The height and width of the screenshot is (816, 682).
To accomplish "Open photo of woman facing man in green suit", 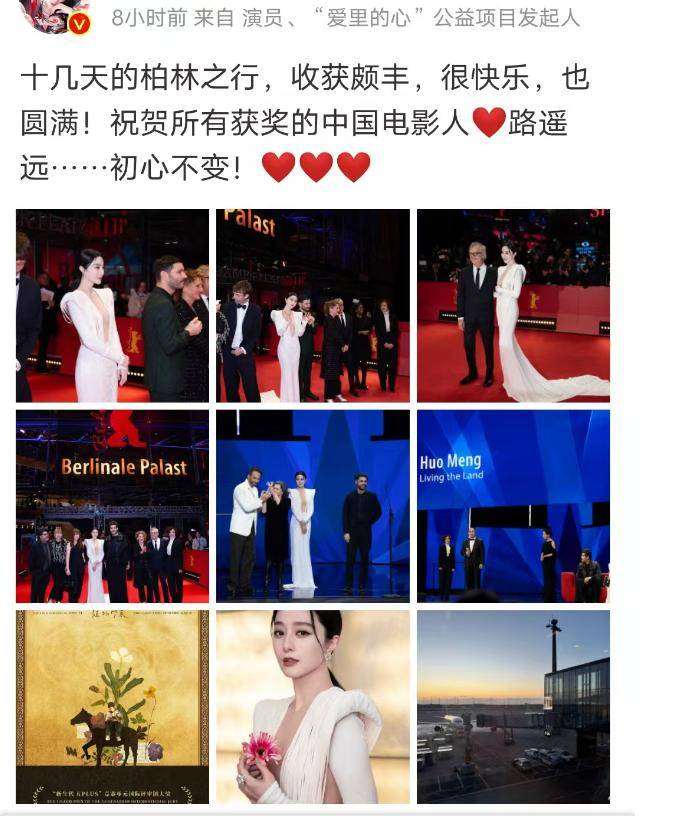I will (112, 305).
